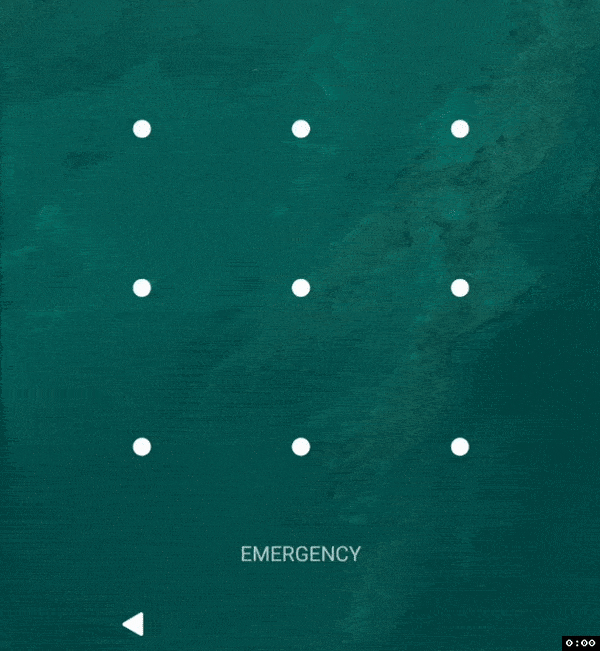Select the top-left pattern dot
The height and width of the screenshot is (651, 600).
142,129
